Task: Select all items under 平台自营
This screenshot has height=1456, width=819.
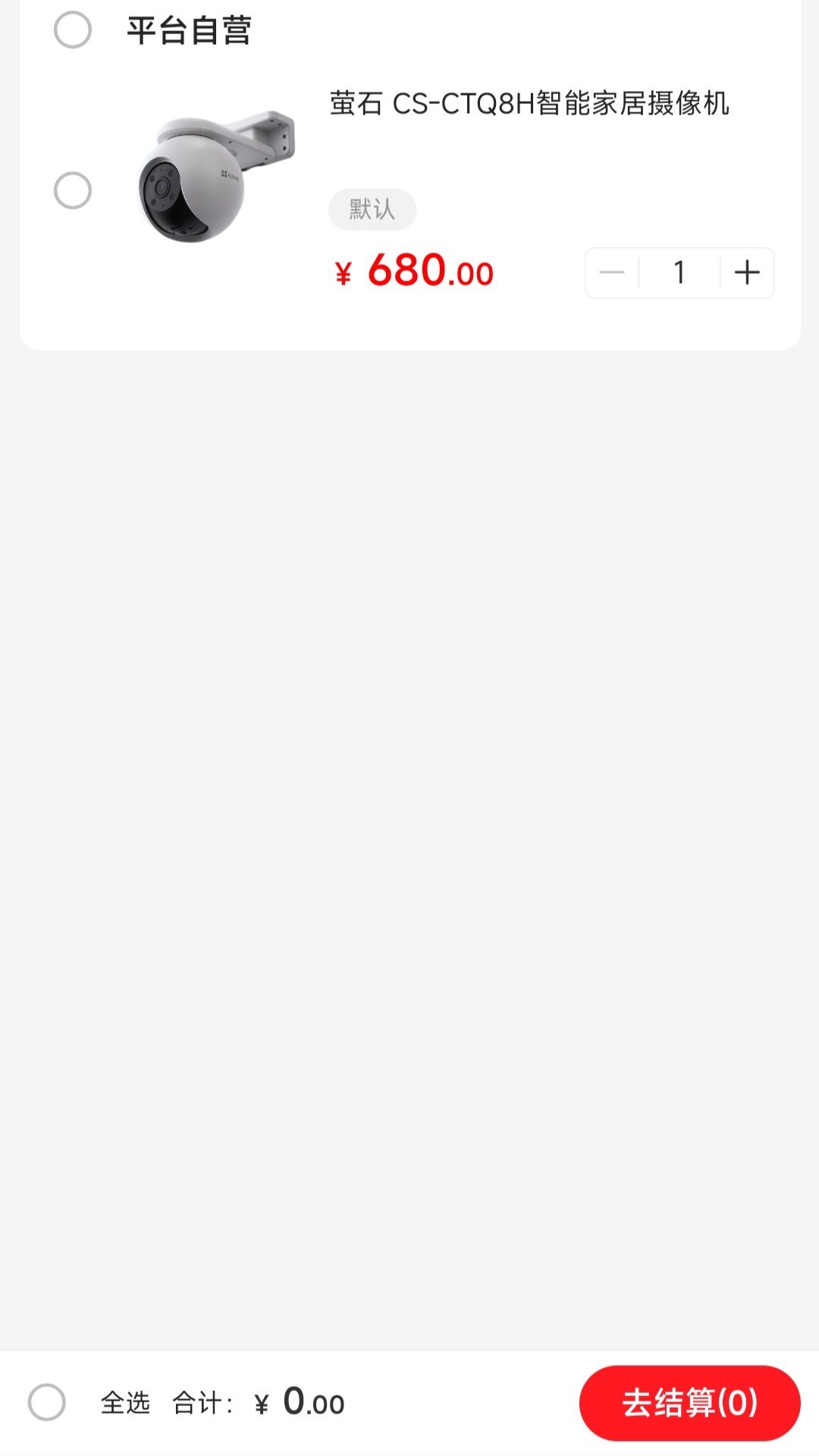Action: (73, 30)
